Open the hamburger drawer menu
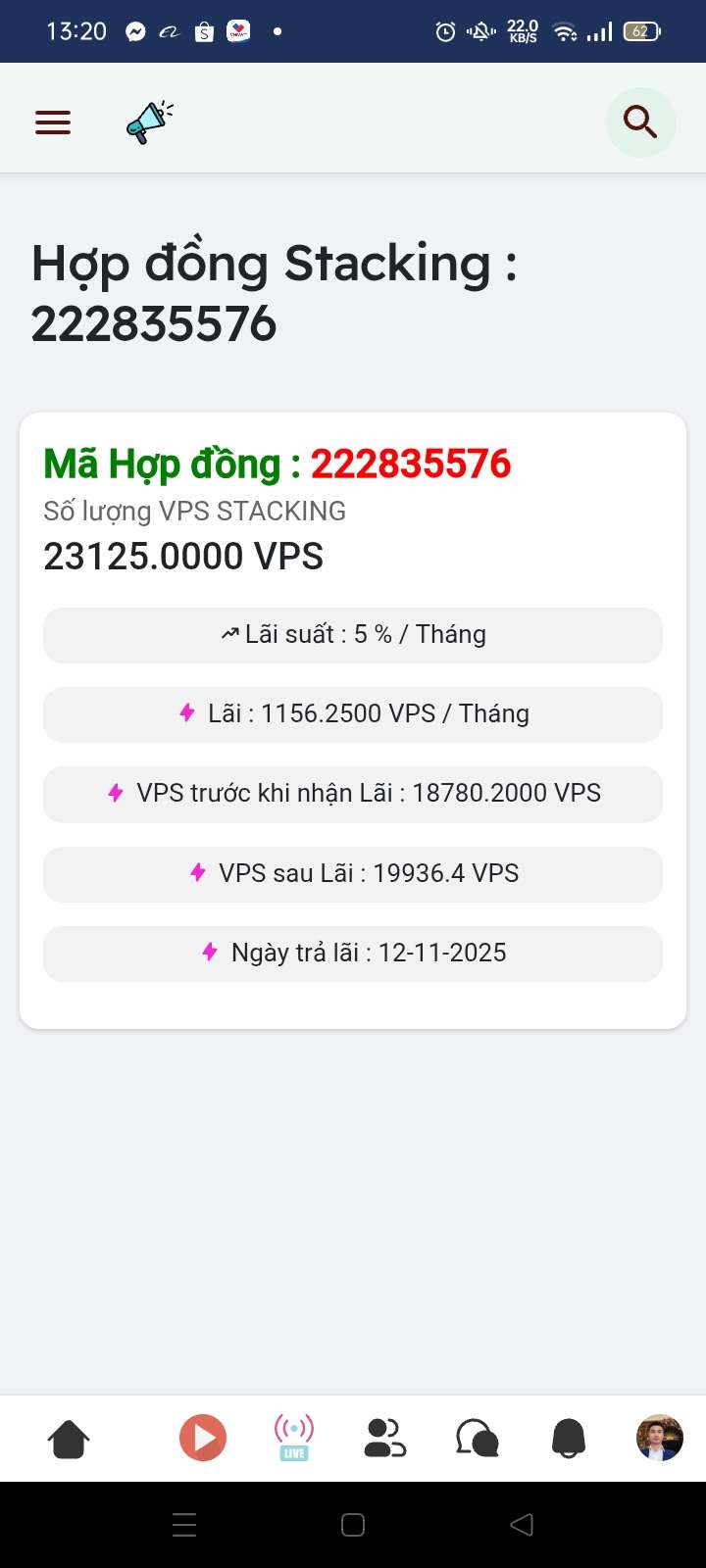 click(53, 122)
